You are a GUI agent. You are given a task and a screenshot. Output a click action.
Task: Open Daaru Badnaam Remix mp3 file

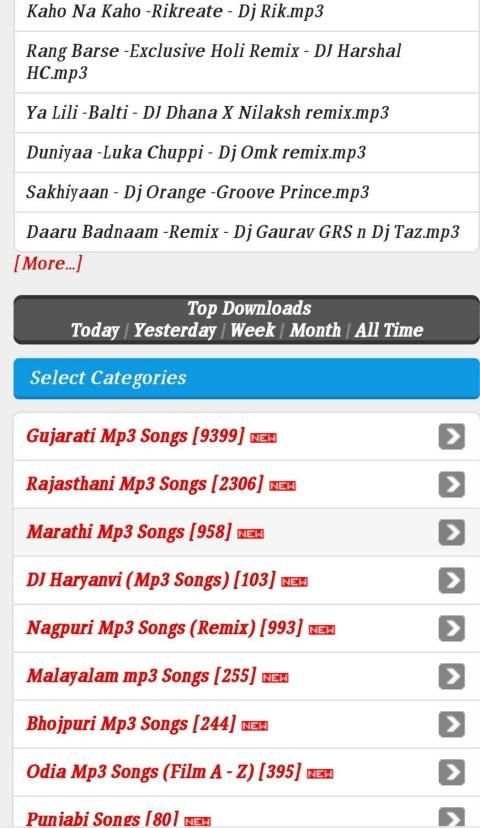(247, 232)
